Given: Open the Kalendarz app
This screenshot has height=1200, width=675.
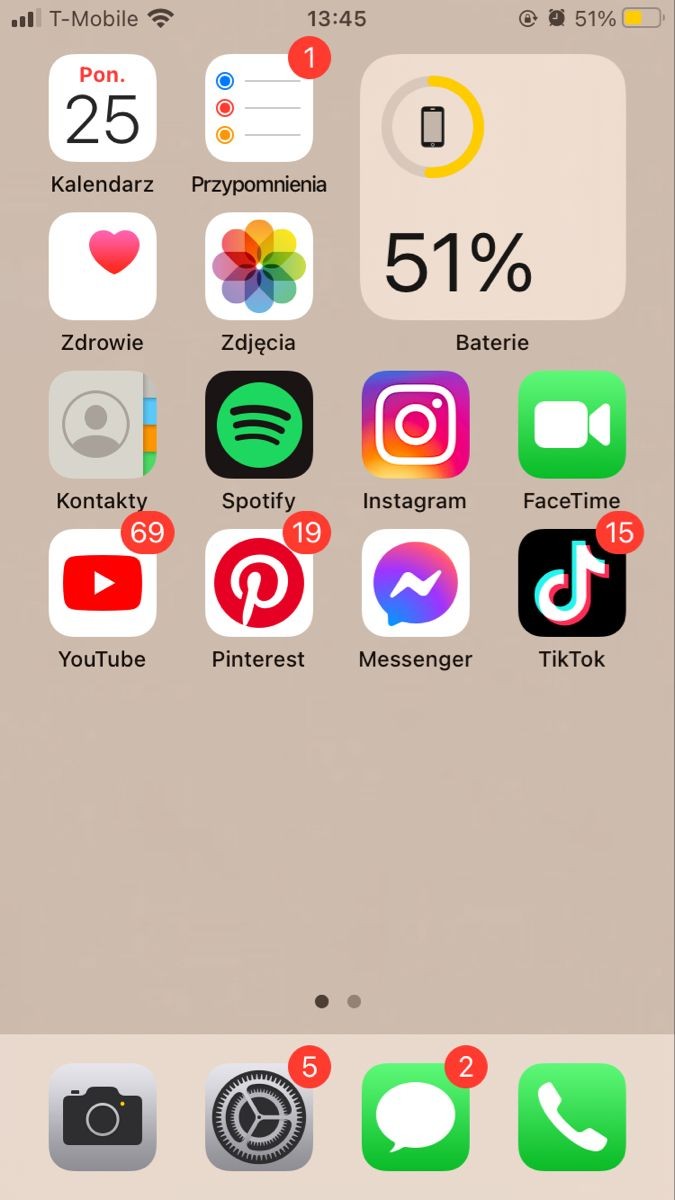Looking at the screenshot, I should (102, 108).
